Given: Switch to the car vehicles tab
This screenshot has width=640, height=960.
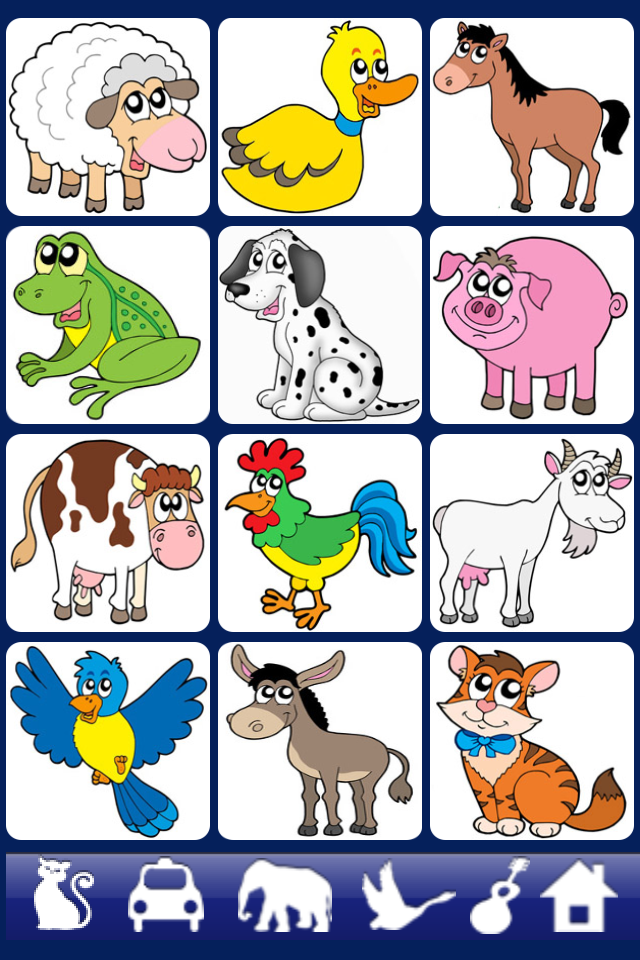Looking at the screenshot, I should [x=166, y=893].
